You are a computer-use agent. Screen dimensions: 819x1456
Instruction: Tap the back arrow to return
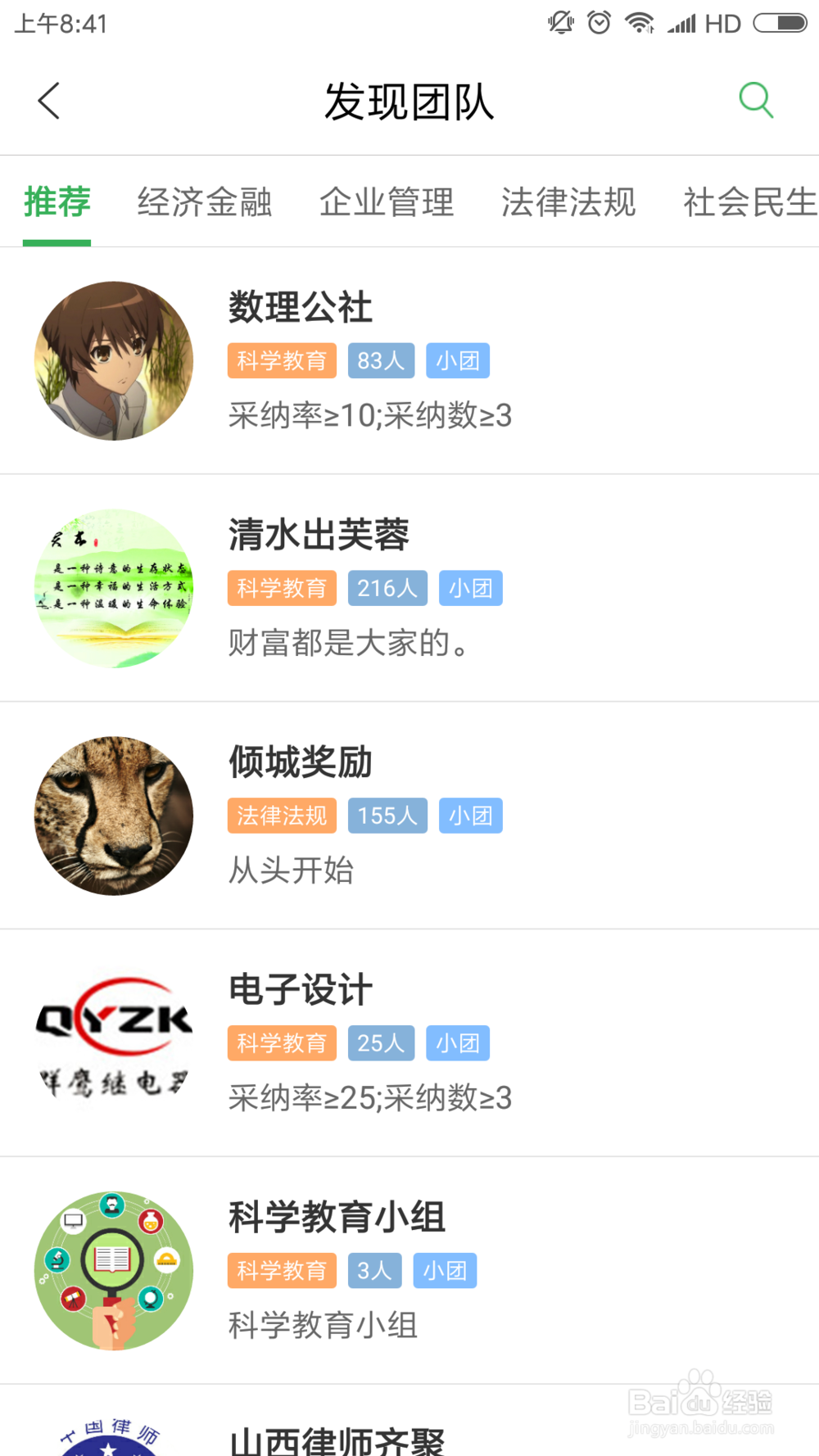48,100
